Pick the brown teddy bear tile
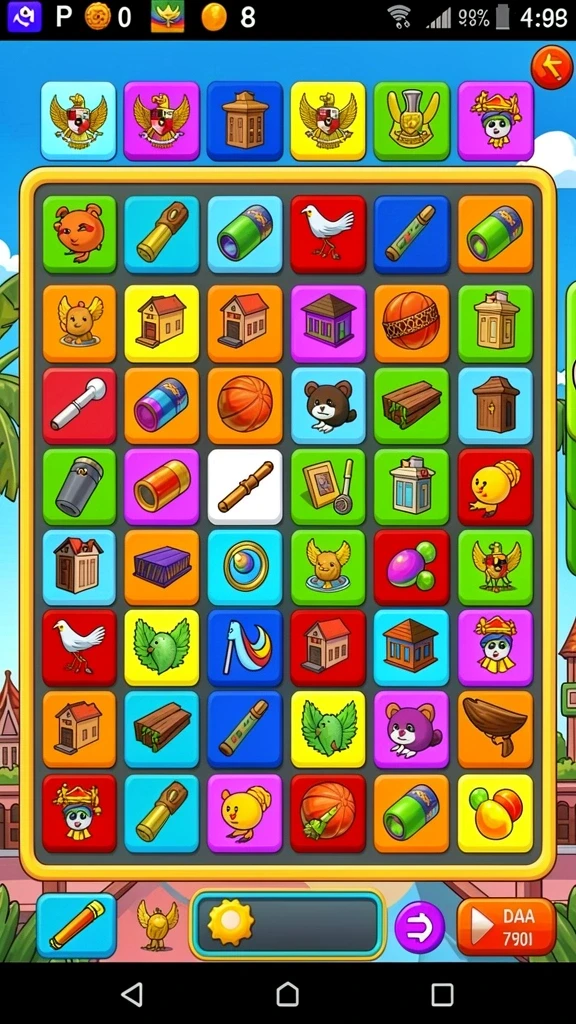576x1024 pixels. [328, 406]
